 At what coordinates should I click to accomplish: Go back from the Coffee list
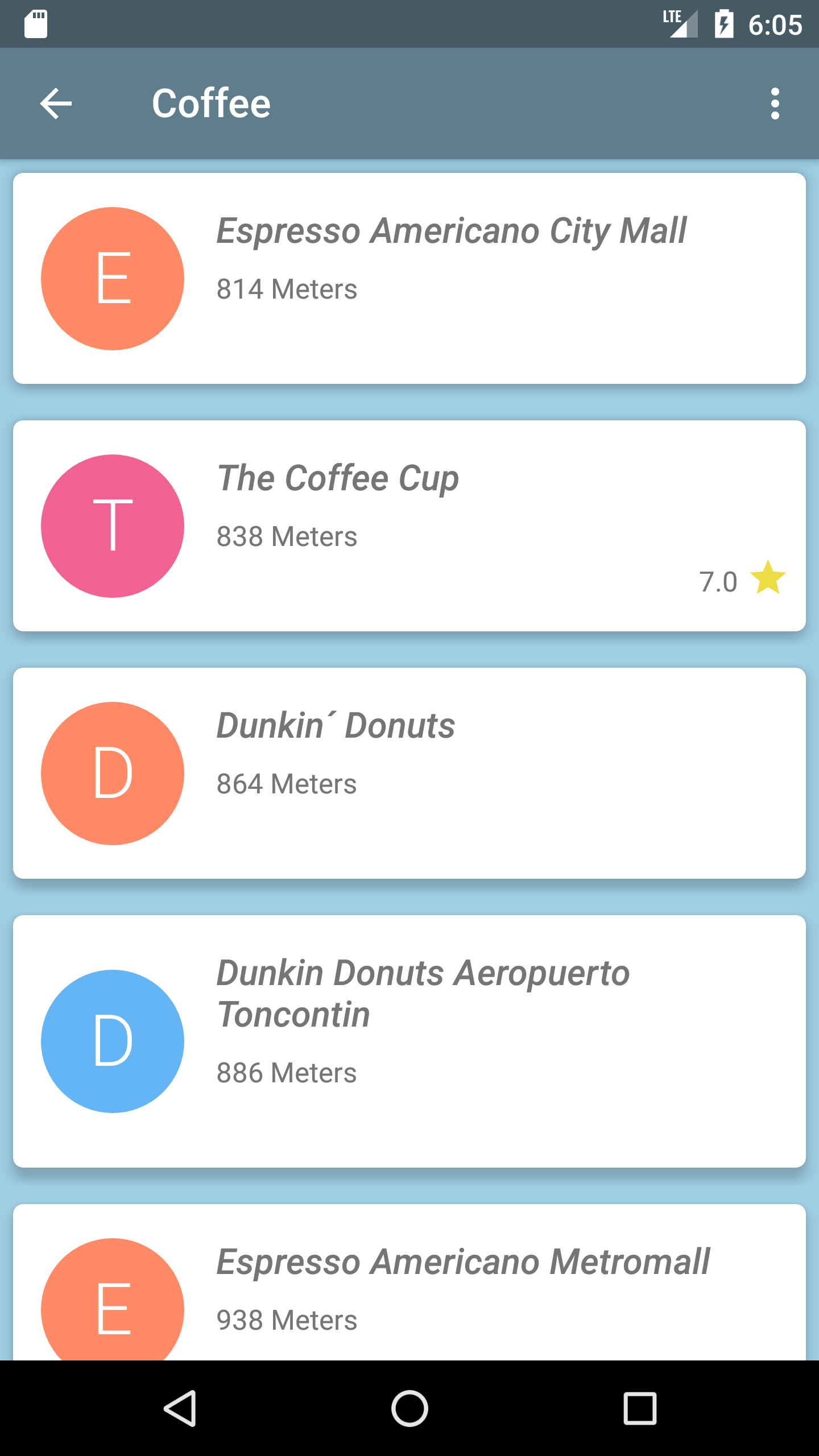[56, 104]
